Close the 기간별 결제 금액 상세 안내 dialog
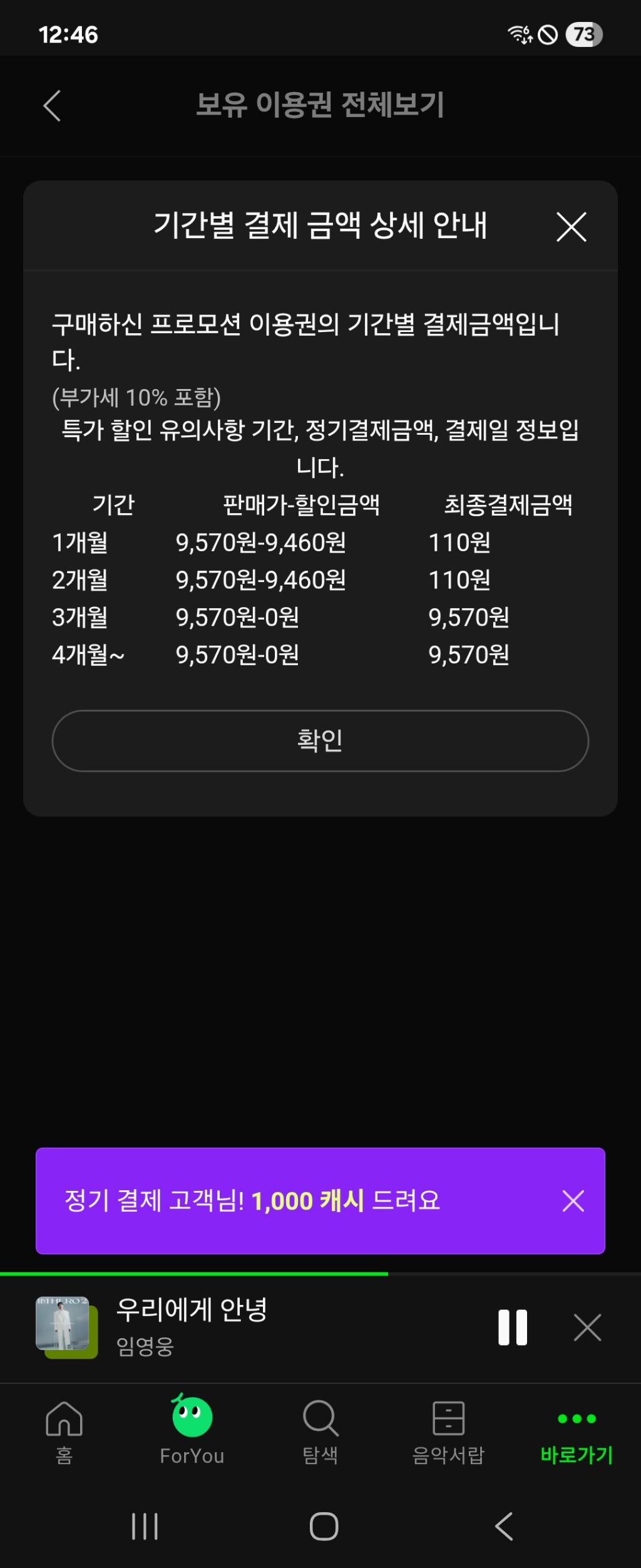 [x=571, y=227]
